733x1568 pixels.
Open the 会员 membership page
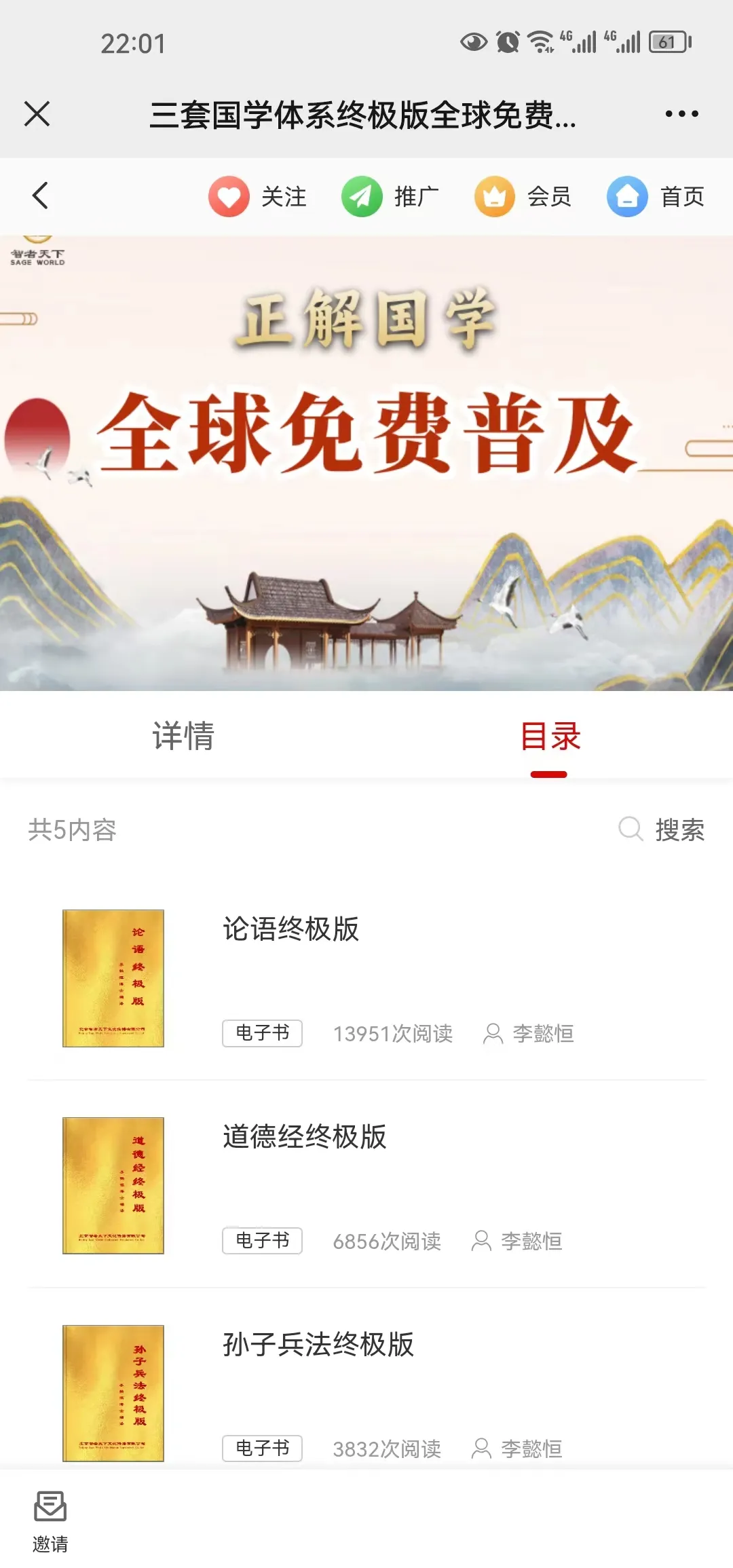coord(523,197)
